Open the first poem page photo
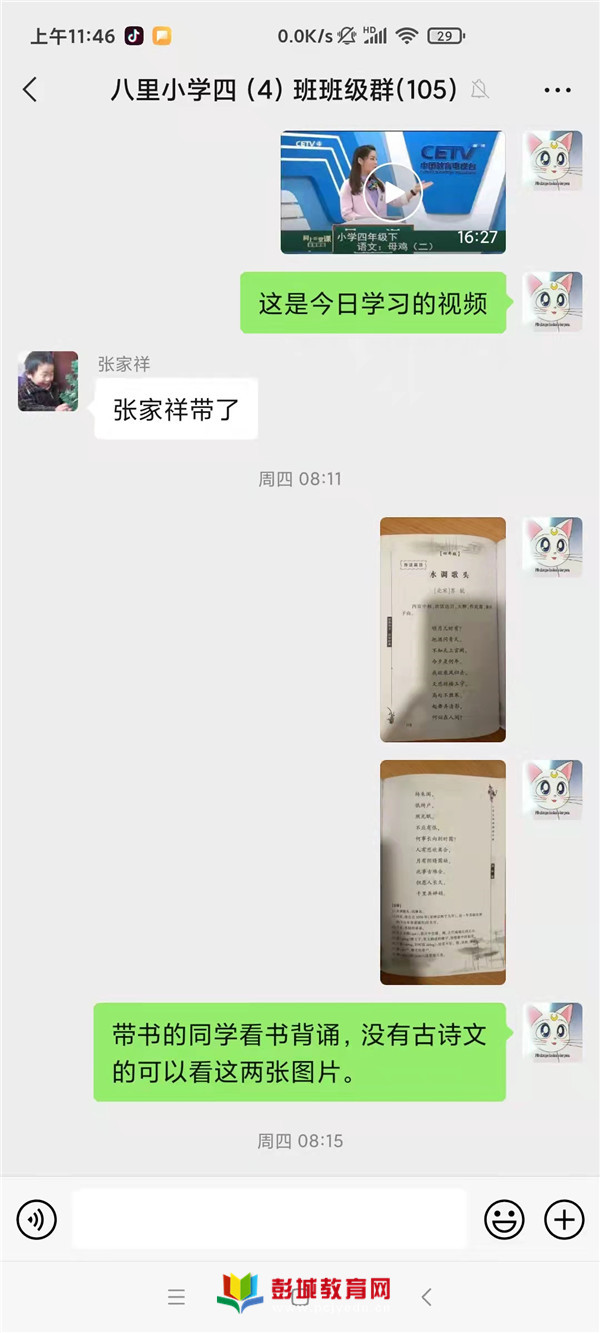Screen dimensions: 600x1333 point(442,629)
